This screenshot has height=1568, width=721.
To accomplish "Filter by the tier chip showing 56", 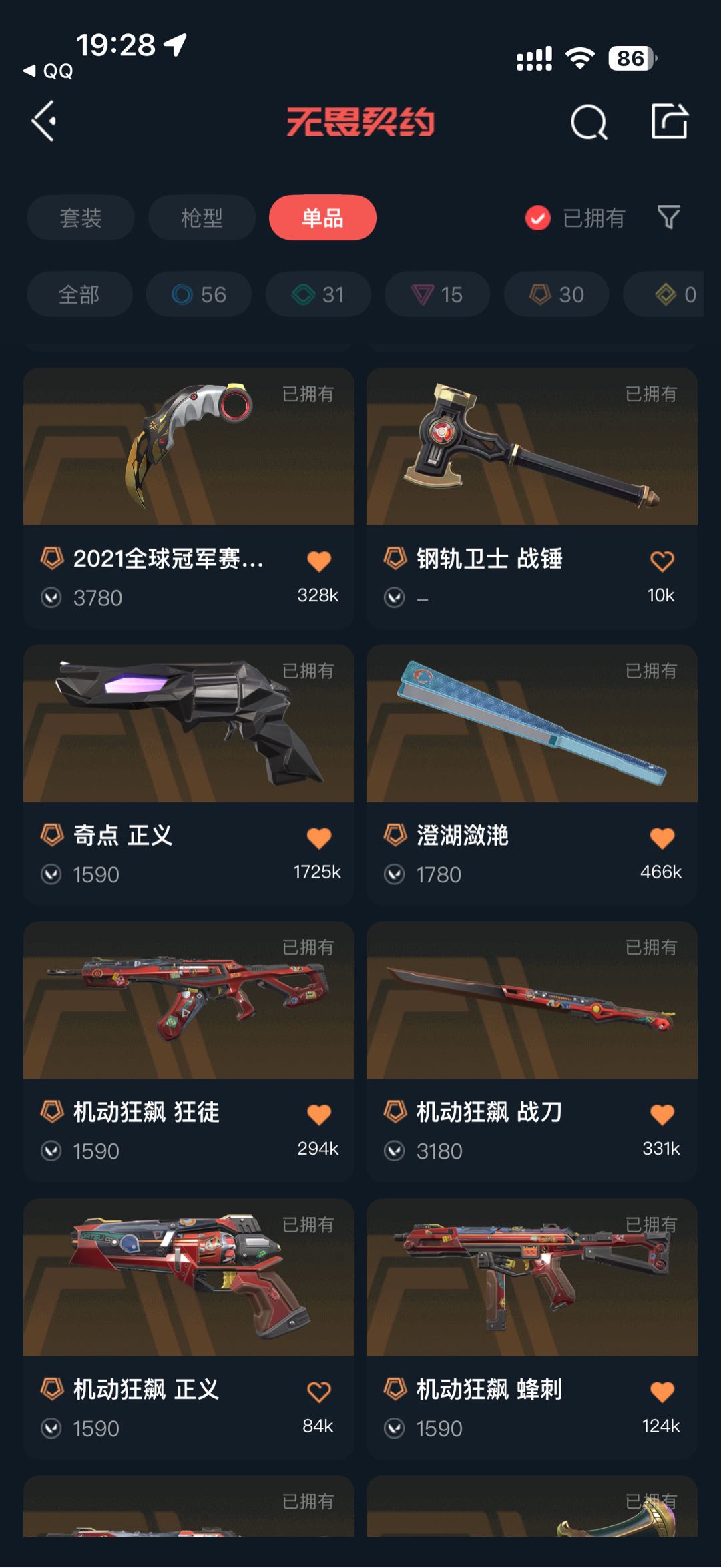I will 199,294.
